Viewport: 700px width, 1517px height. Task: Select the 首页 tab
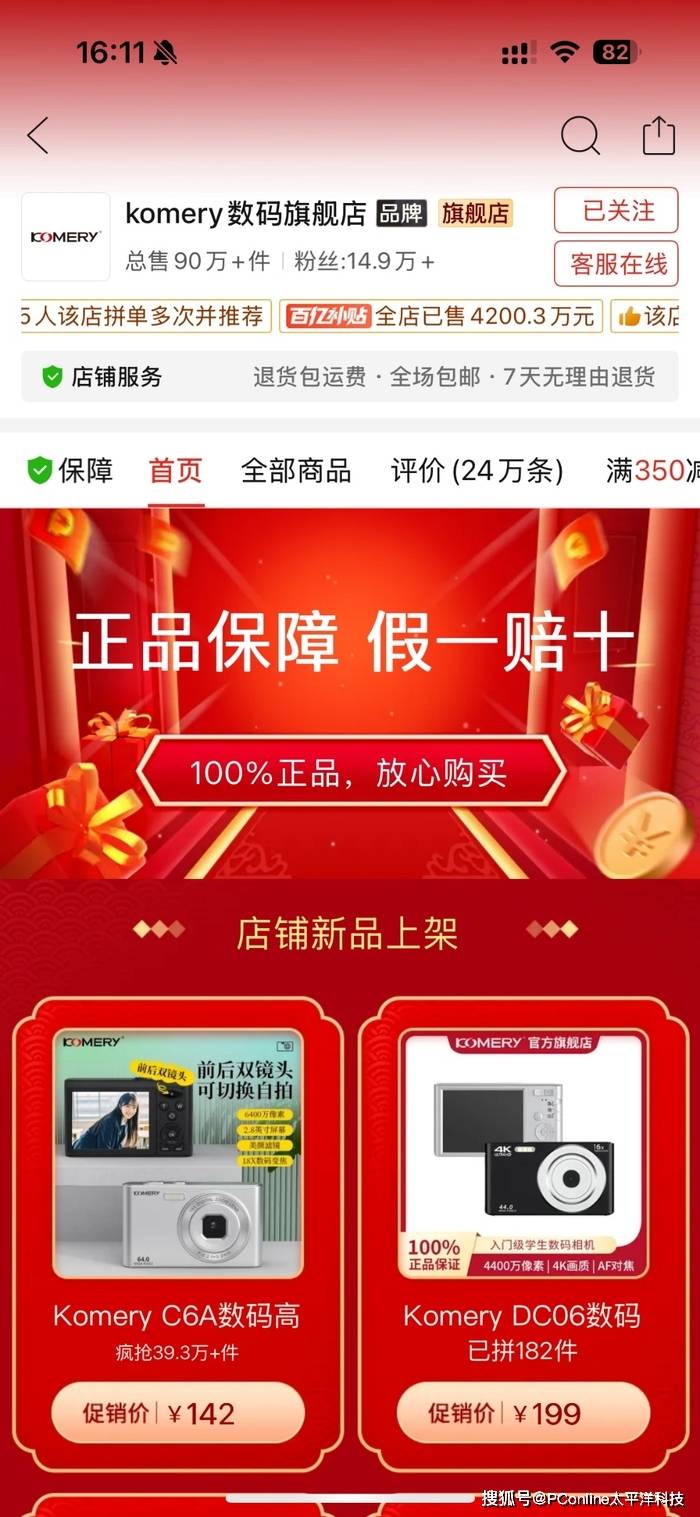tap(176, 470)
